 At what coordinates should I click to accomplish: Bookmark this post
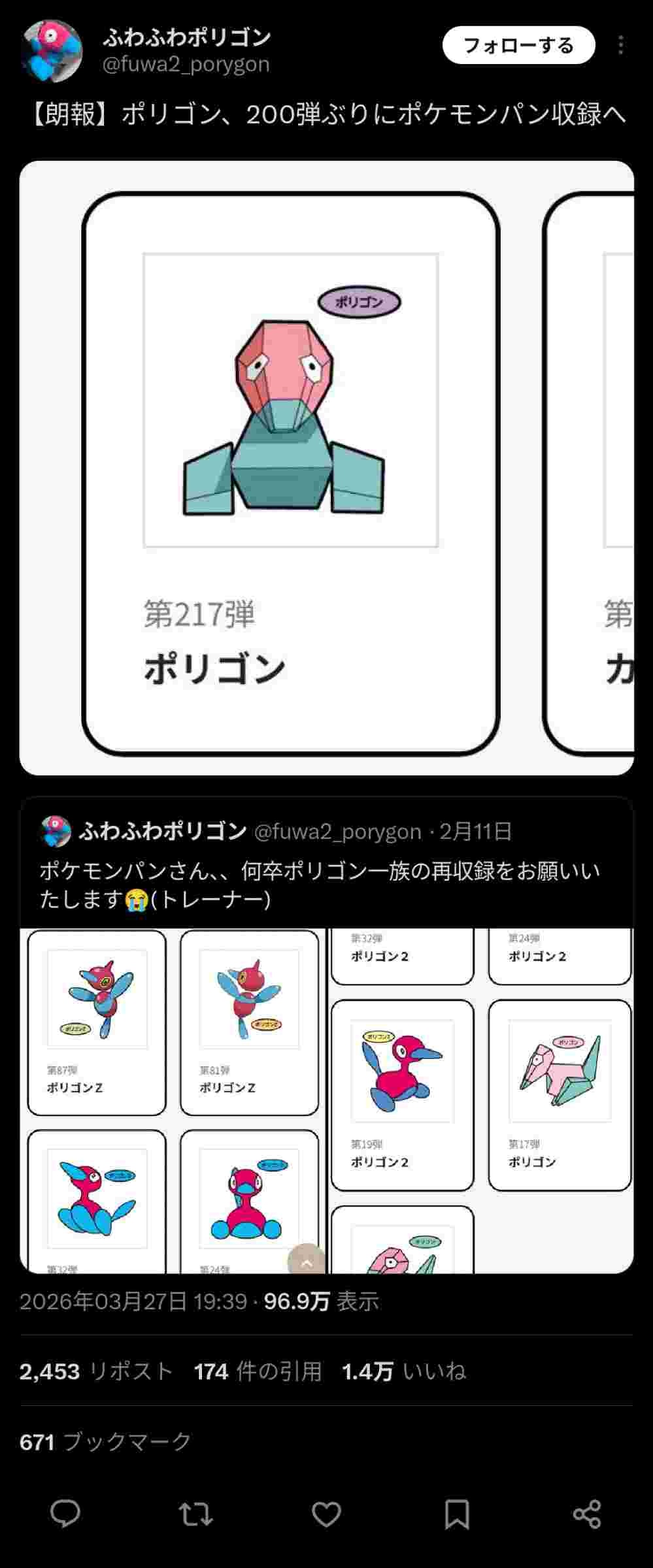coord(456,1514)
